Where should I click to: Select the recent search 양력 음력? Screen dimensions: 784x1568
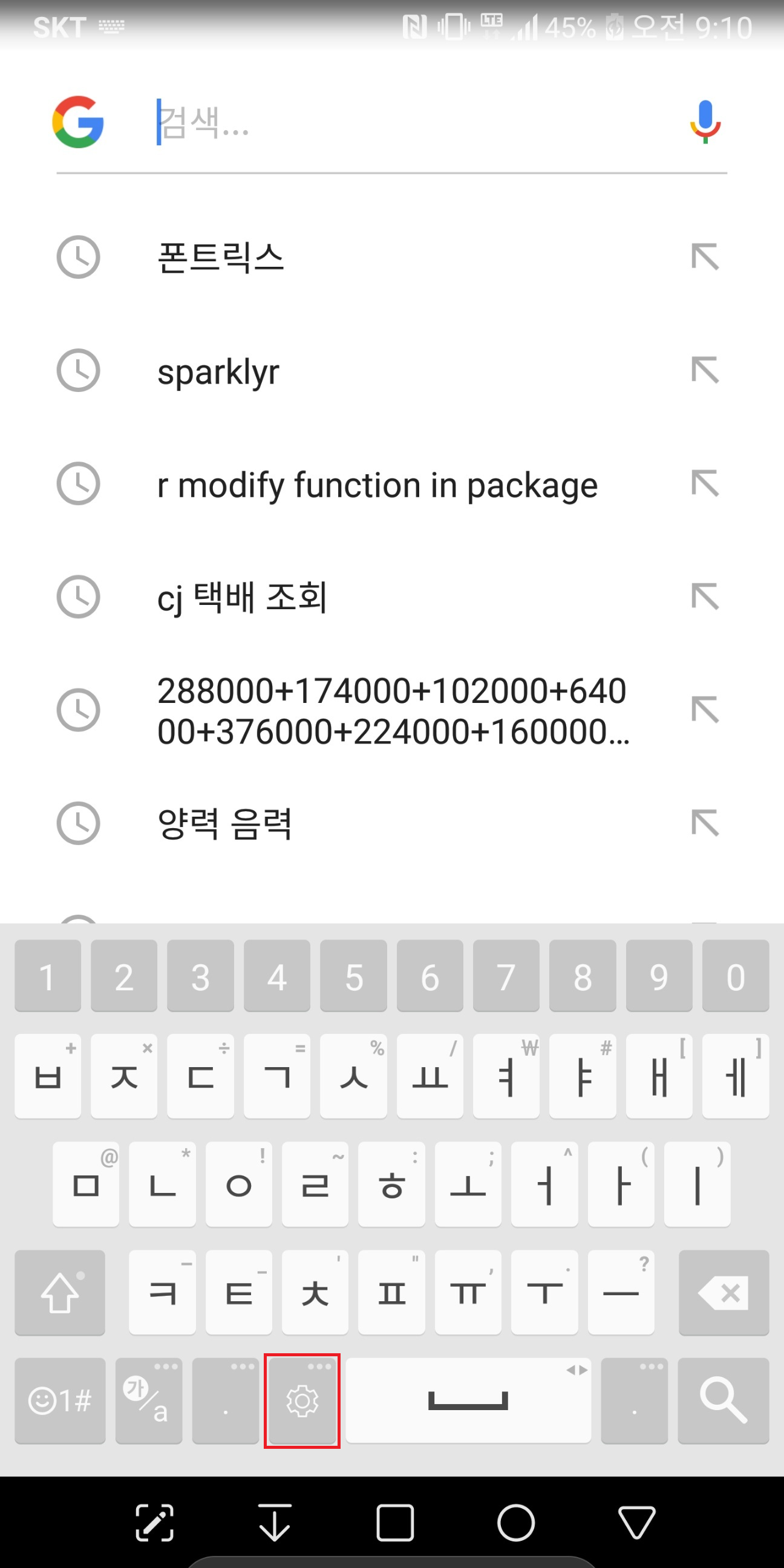(224, 823)
